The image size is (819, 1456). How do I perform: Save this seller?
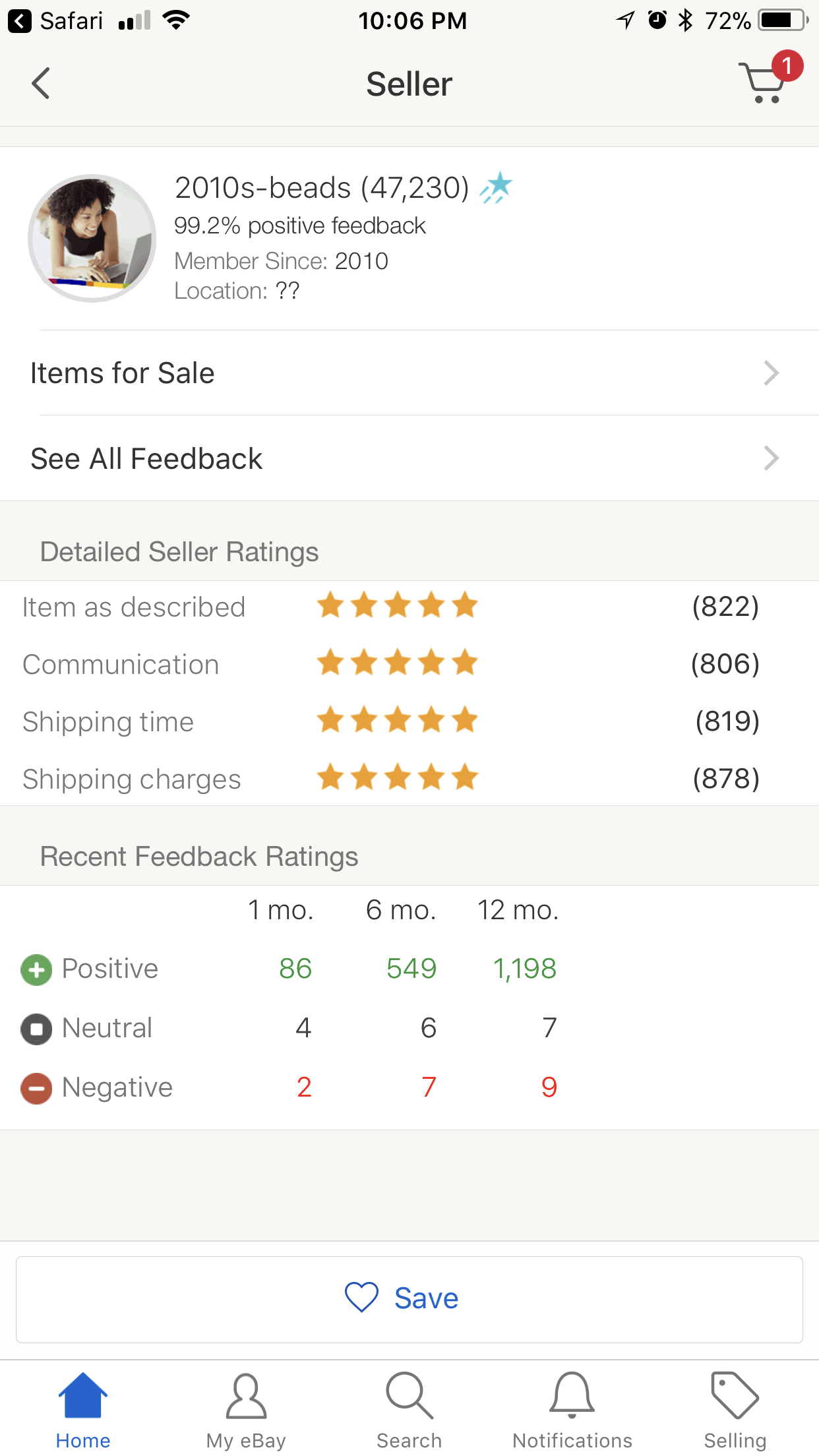pyautogui.click(x=409, y=1299)
